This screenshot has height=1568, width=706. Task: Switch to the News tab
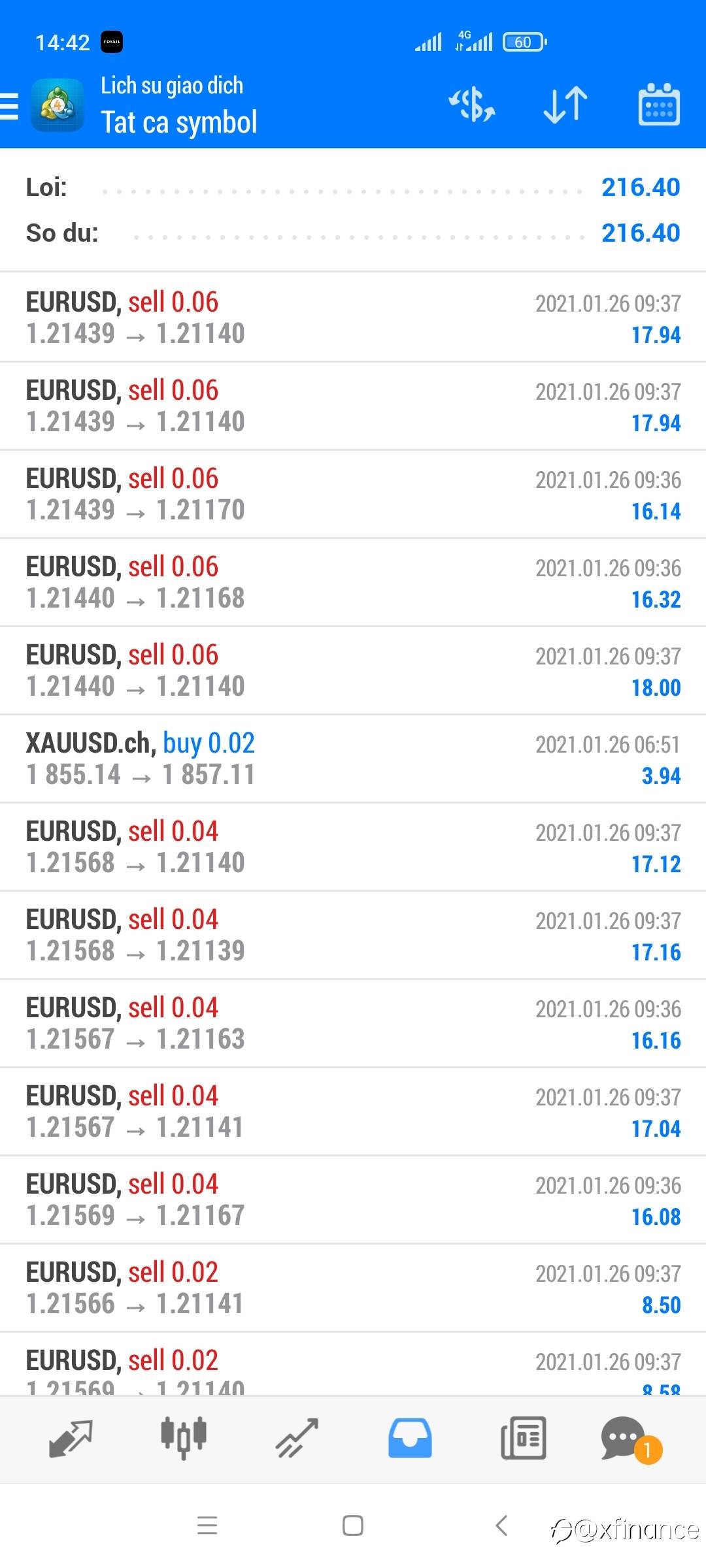523,1438
